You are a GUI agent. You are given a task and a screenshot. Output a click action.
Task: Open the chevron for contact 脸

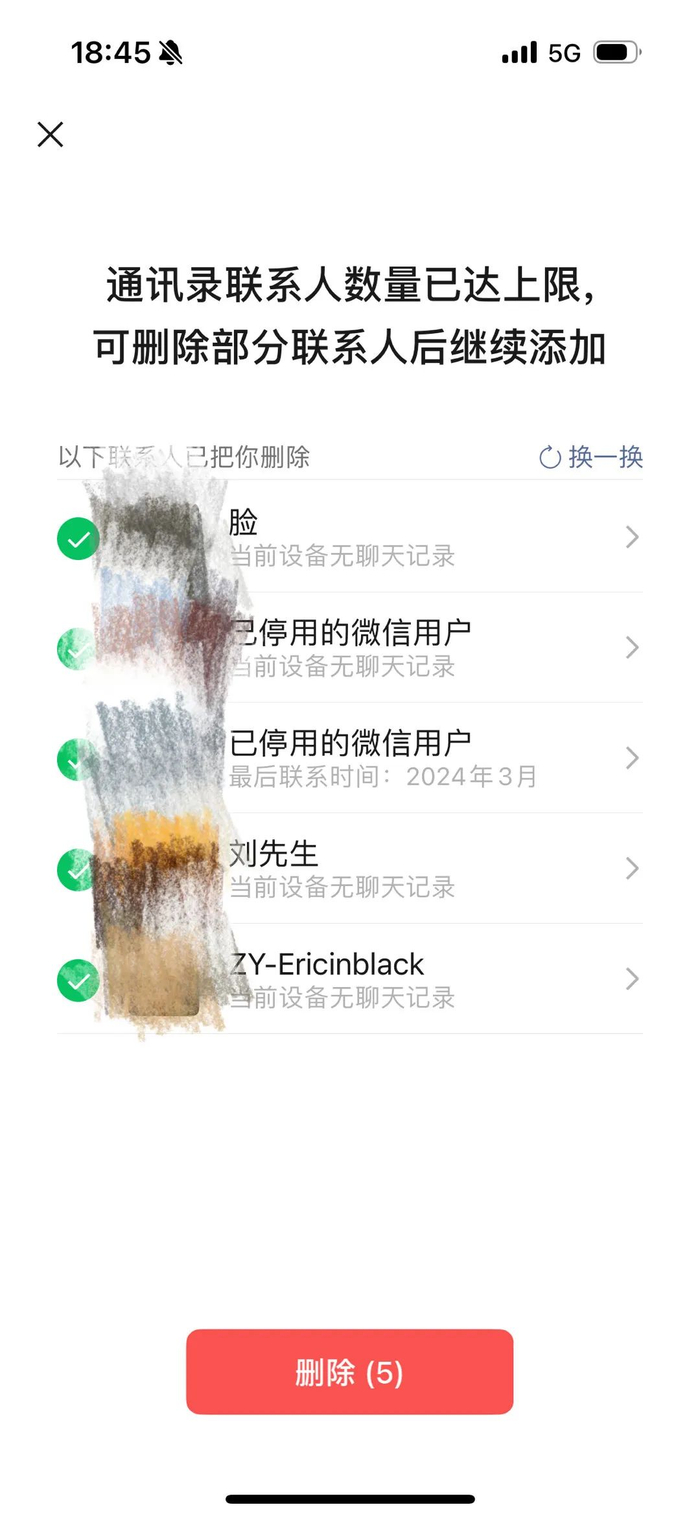[x=631, y=538]
